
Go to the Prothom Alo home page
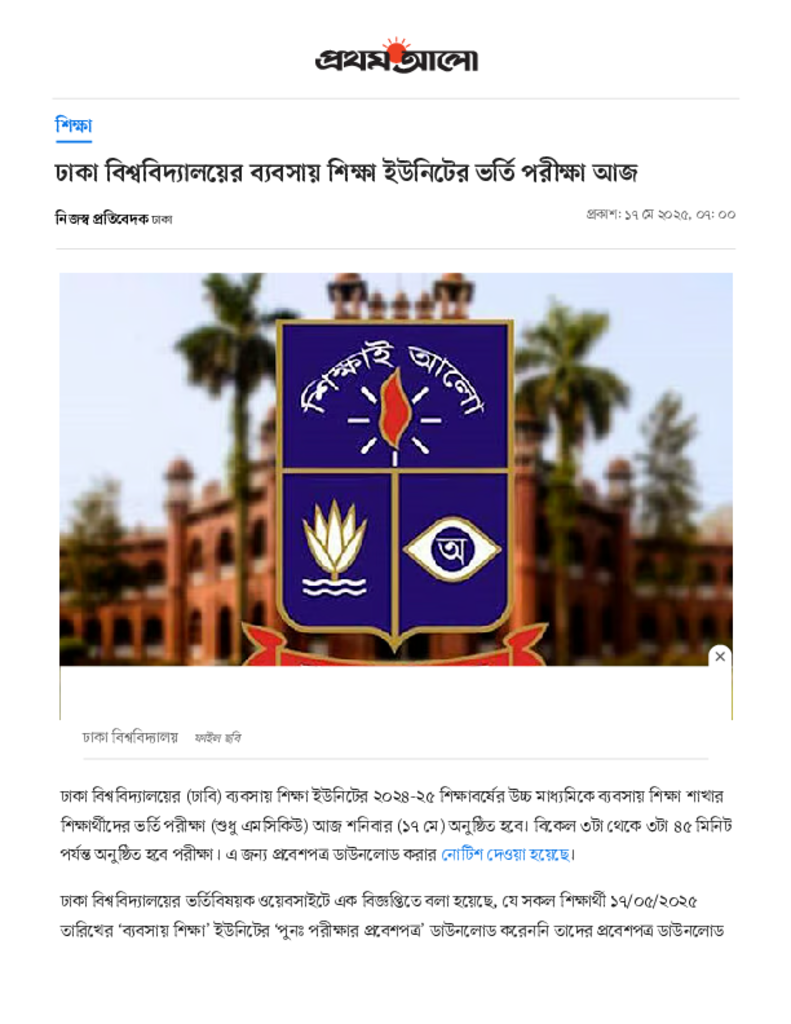coord(396,58)
